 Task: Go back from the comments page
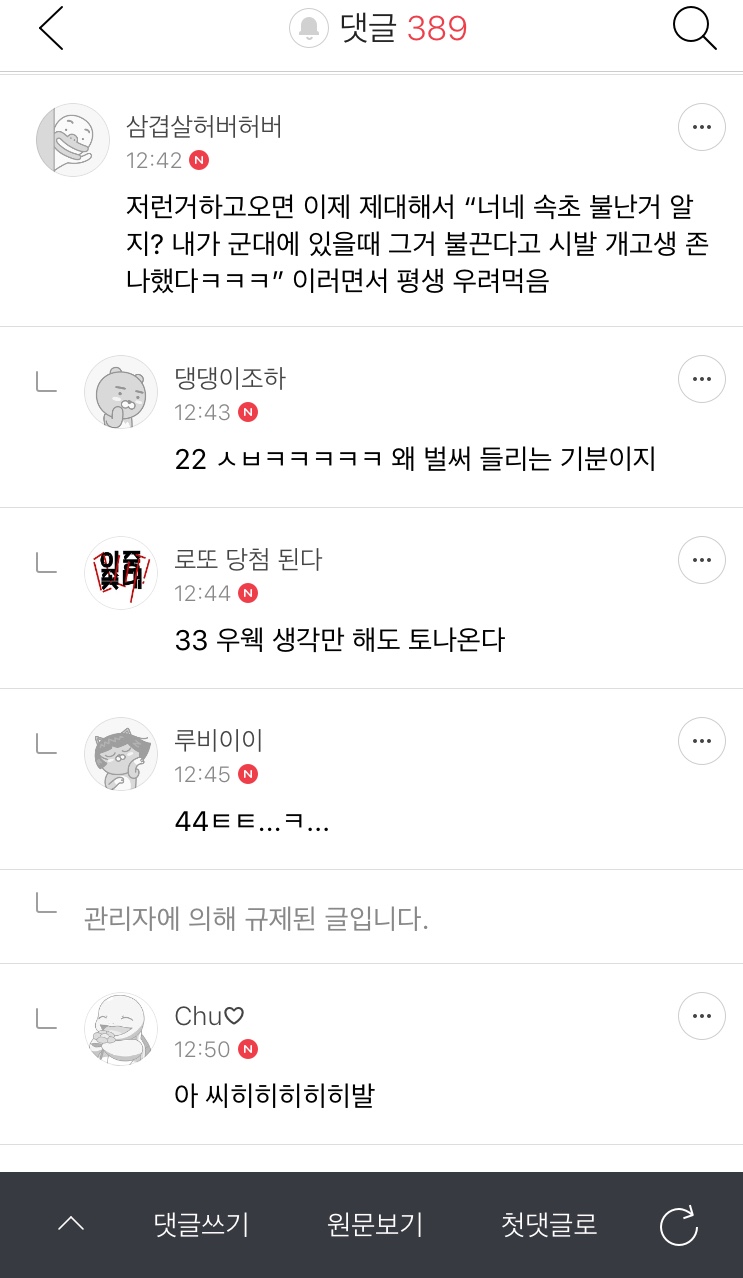pos(51,28)
